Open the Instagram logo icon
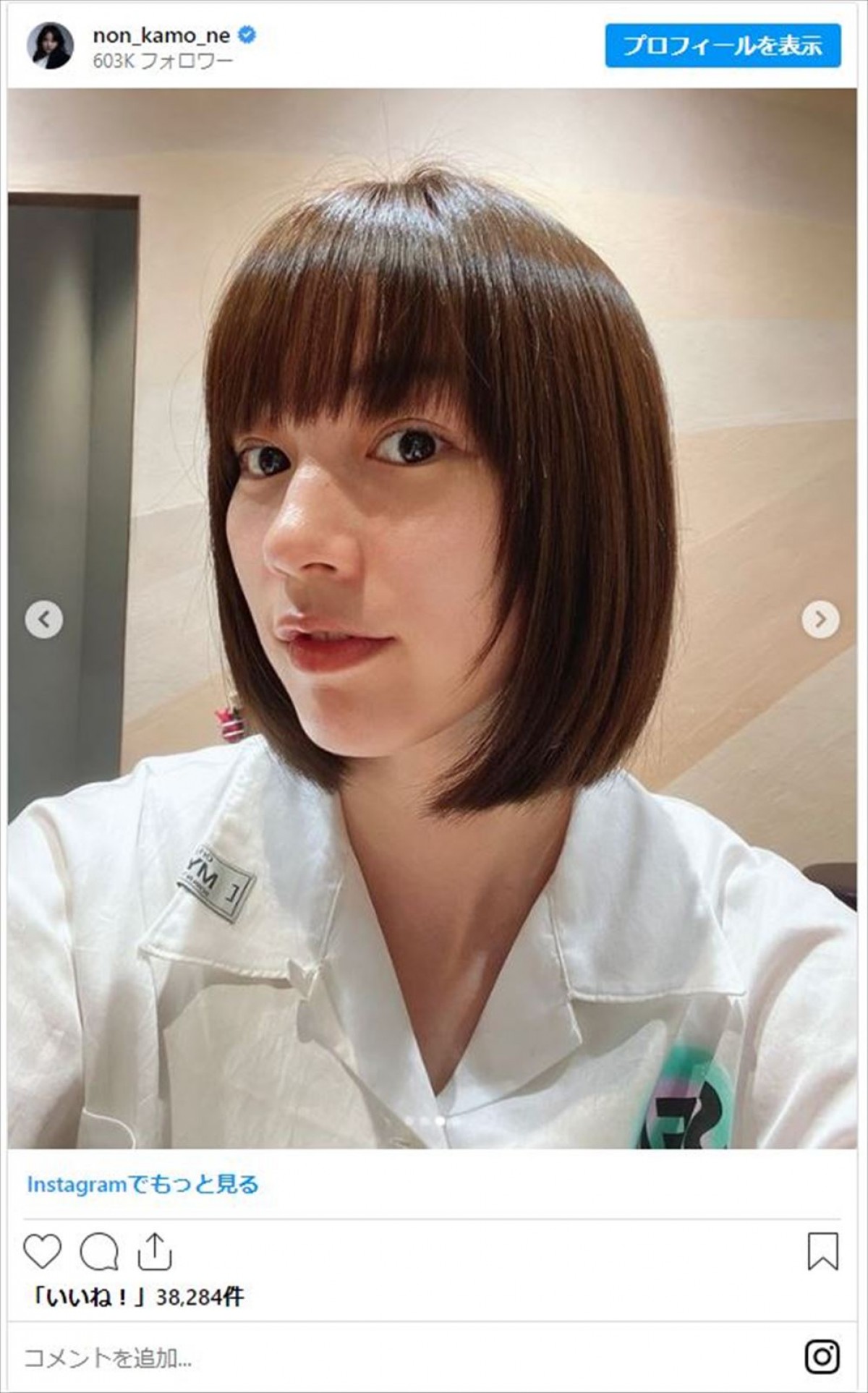Screen dimensions: 868x1393 (x=822, y=1356)
